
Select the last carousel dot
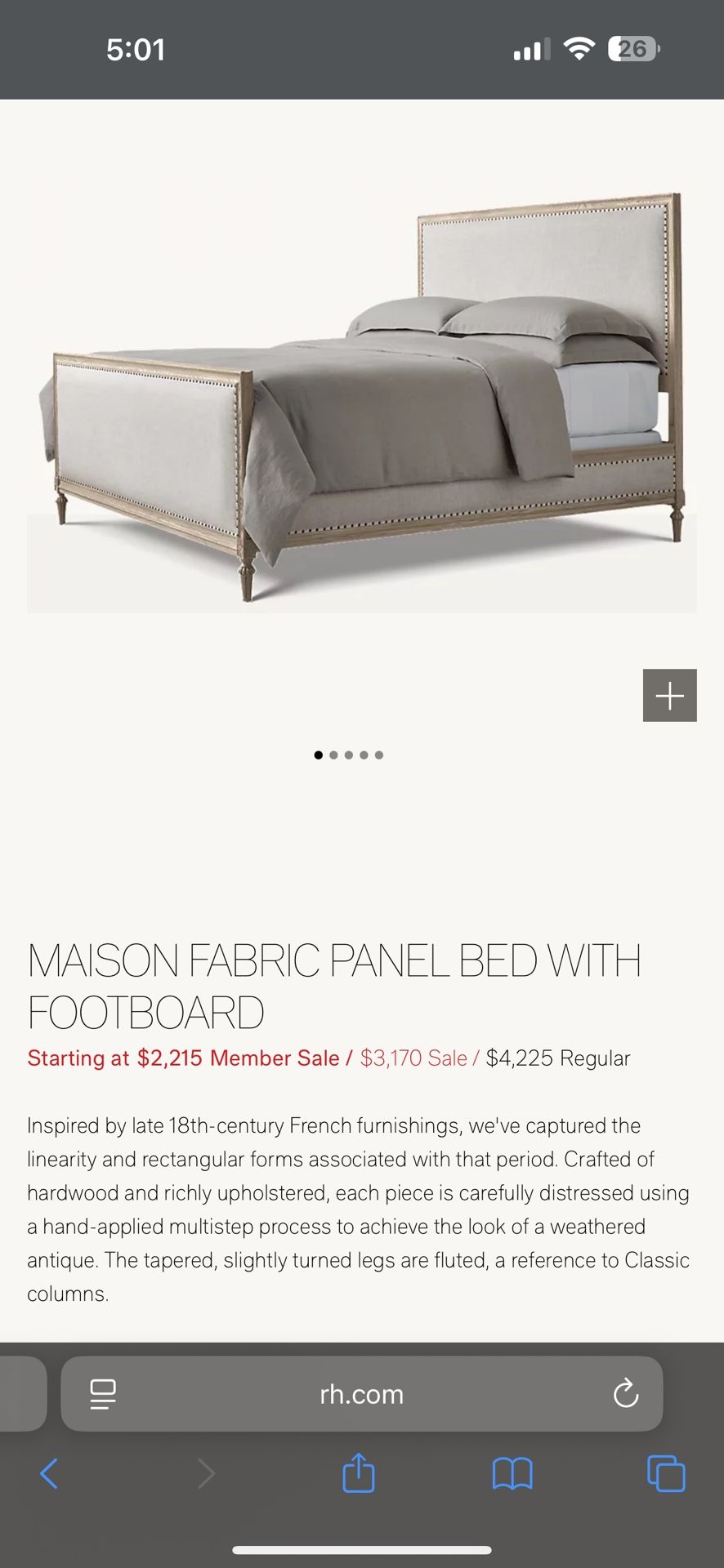tap(378, 755)
